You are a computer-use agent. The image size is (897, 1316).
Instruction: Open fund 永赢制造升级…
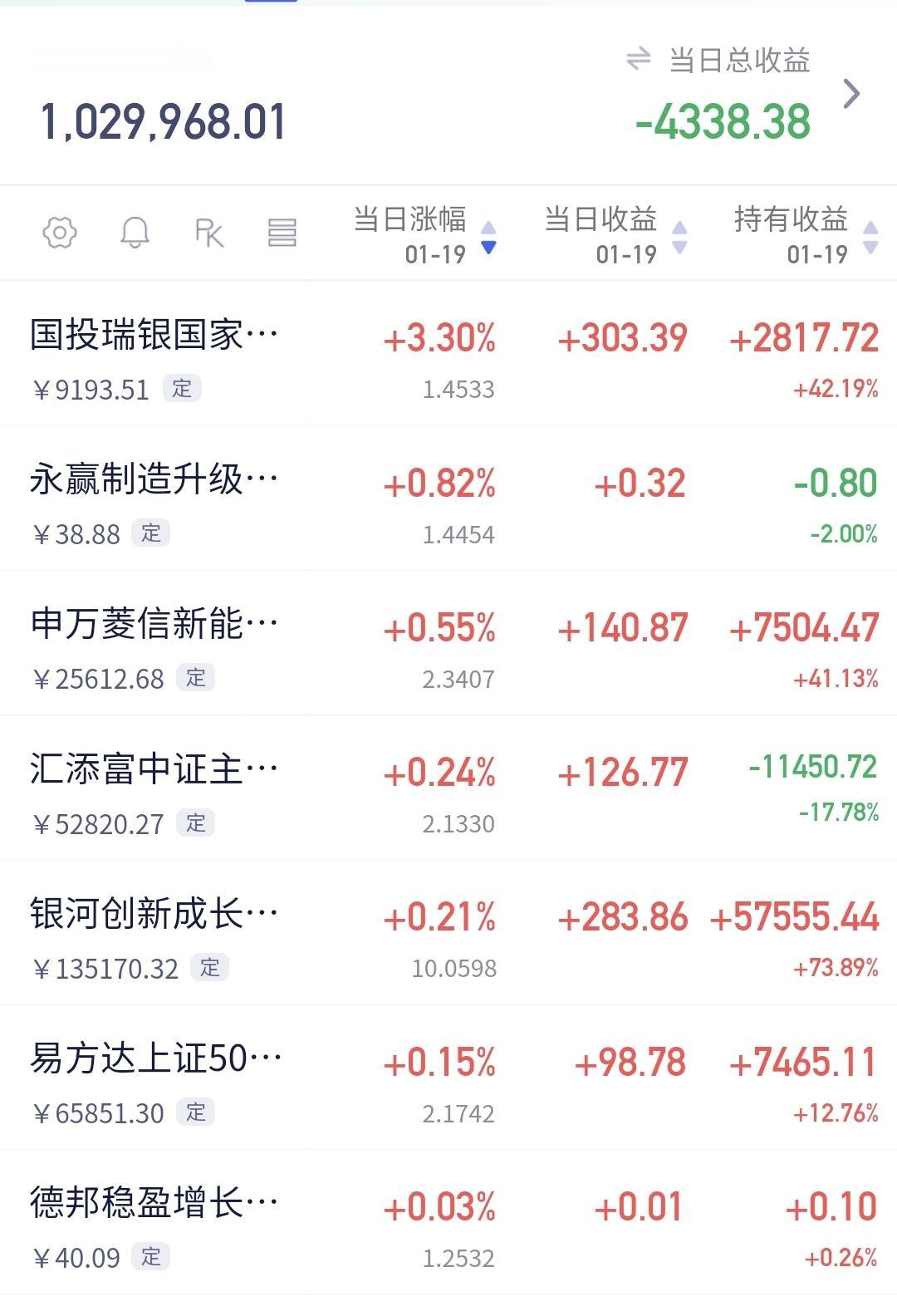click(154, 480)
